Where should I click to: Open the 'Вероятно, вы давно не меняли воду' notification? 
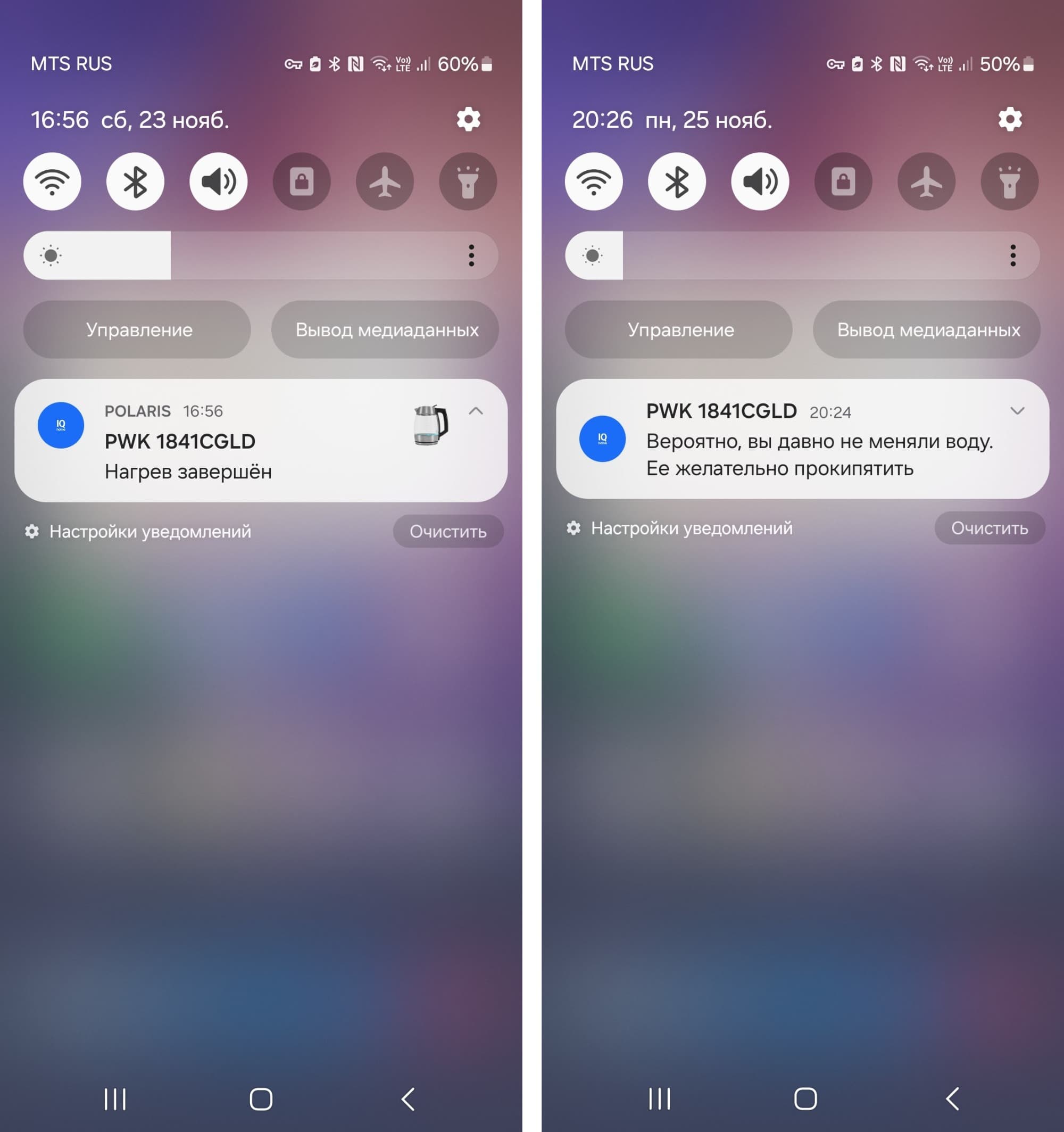click(802, 439)
